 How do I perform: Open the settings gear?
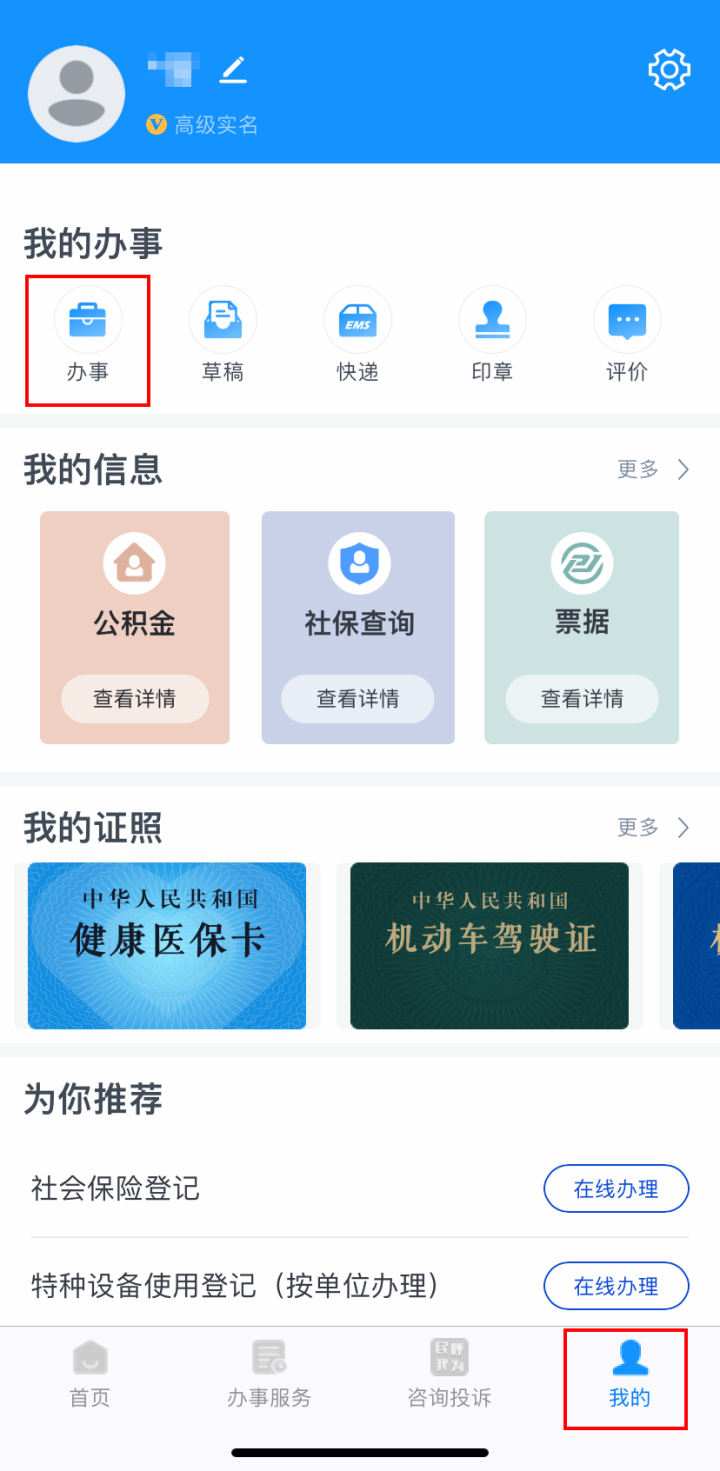coord(669,70)
